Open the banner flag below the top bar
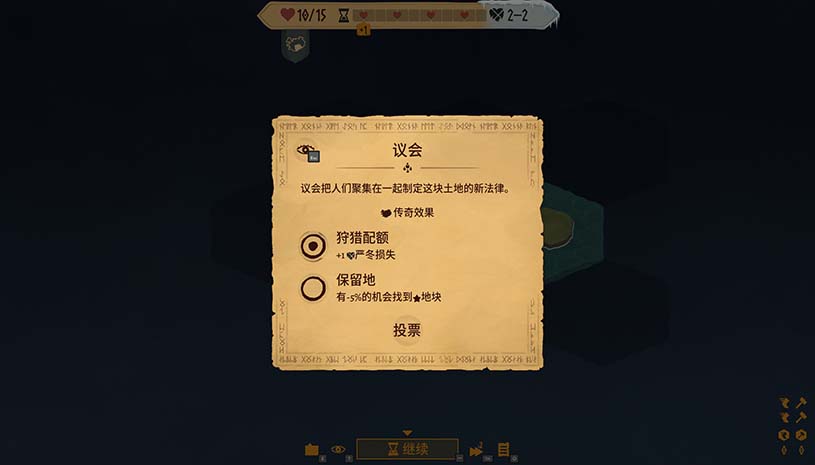Image resolution: width=815 pixels, height=465 pixels. [x=294, y=45]
